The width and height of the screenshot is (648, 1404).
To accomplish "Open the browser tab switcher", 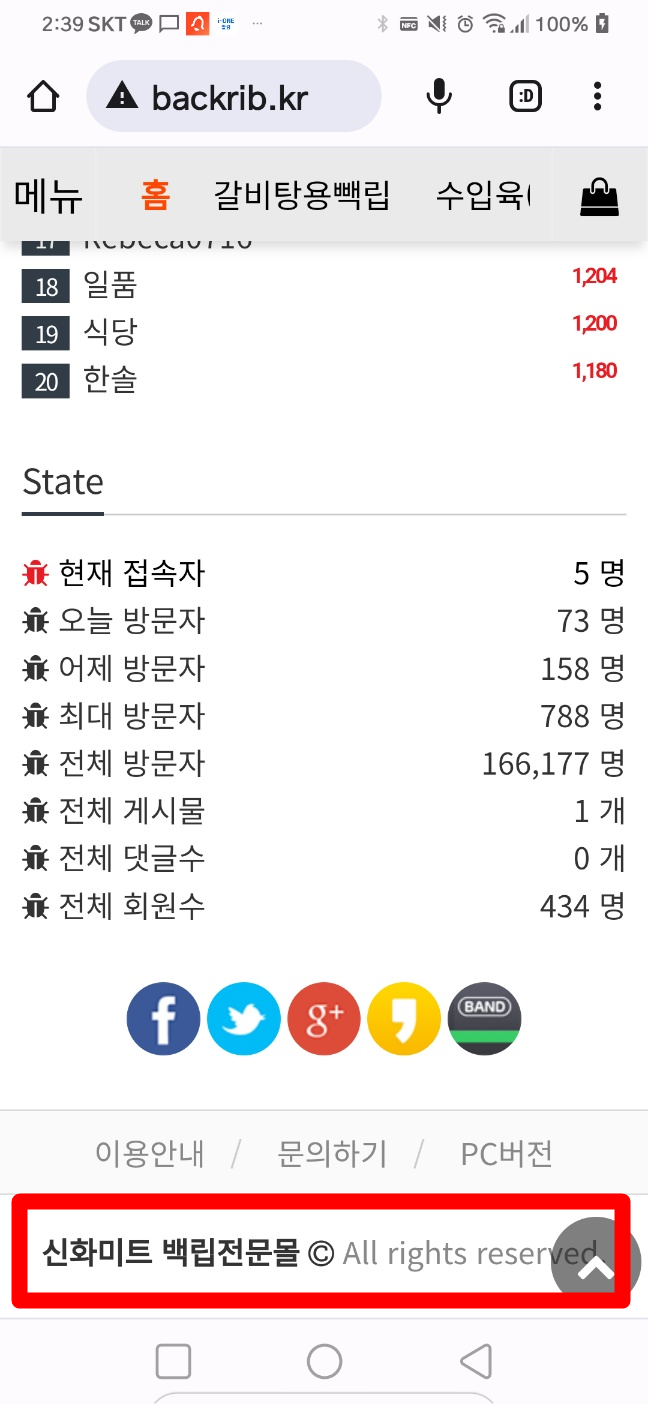I will click(x=525, y=97).
